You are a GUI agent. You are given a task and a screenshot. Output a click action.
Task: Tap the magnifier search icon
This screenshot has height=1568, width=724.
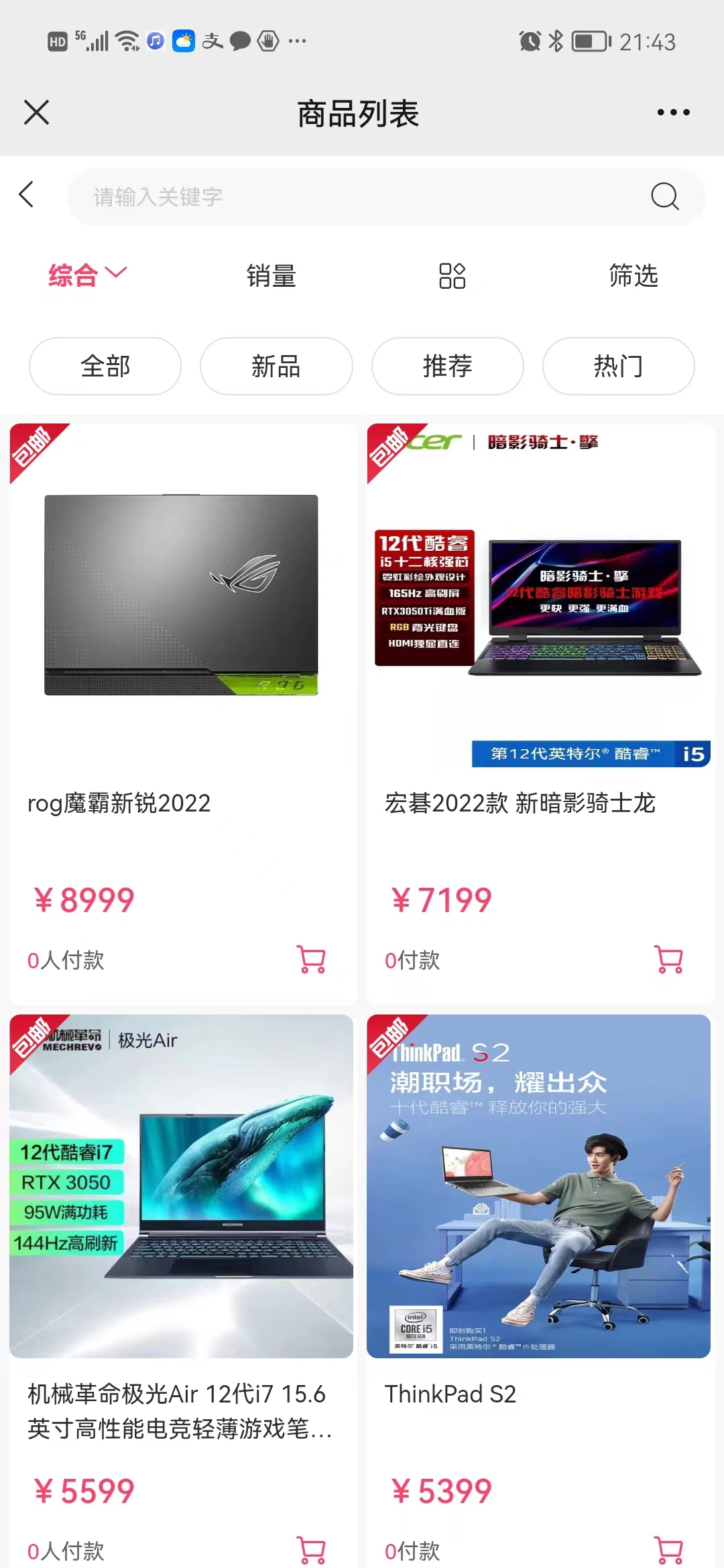[x=664, y=197]
